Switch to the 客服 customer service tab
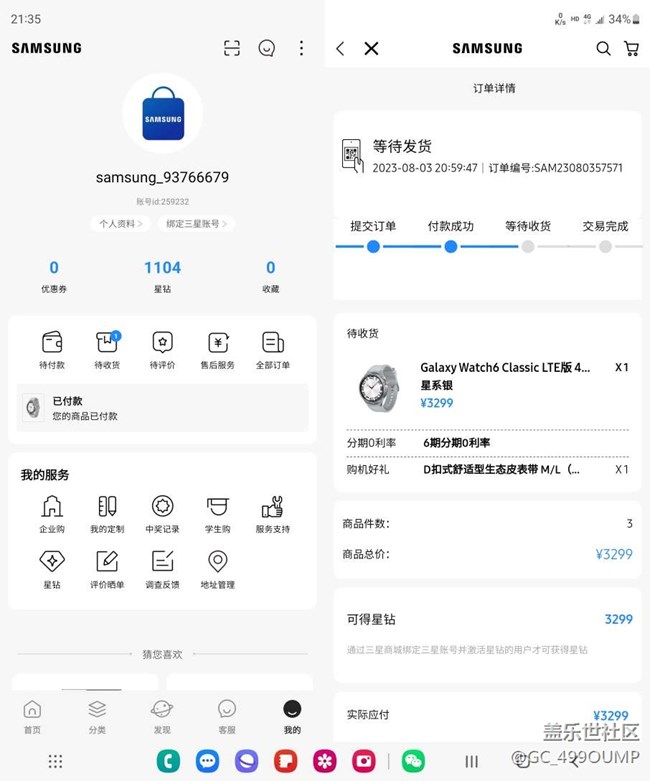 [227, 716]
